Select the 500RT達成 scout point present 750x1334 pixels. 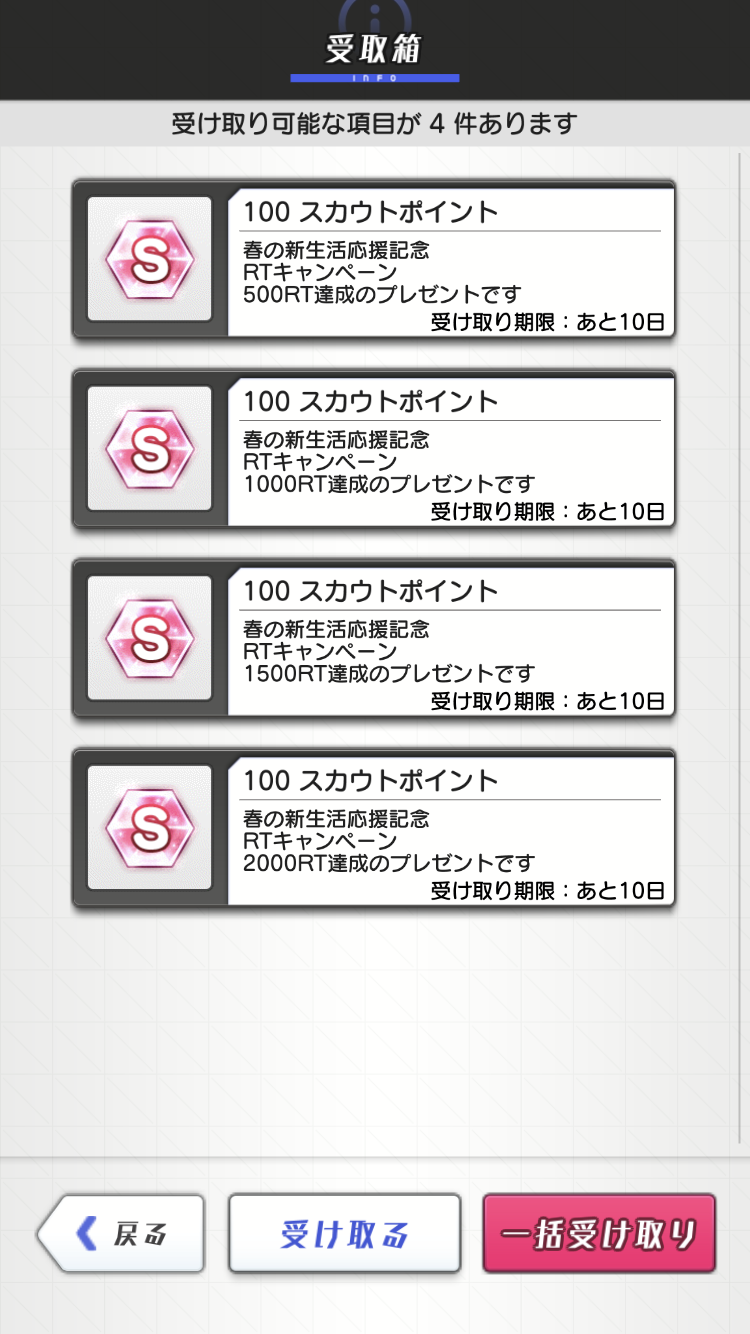(x=374, y=260)
